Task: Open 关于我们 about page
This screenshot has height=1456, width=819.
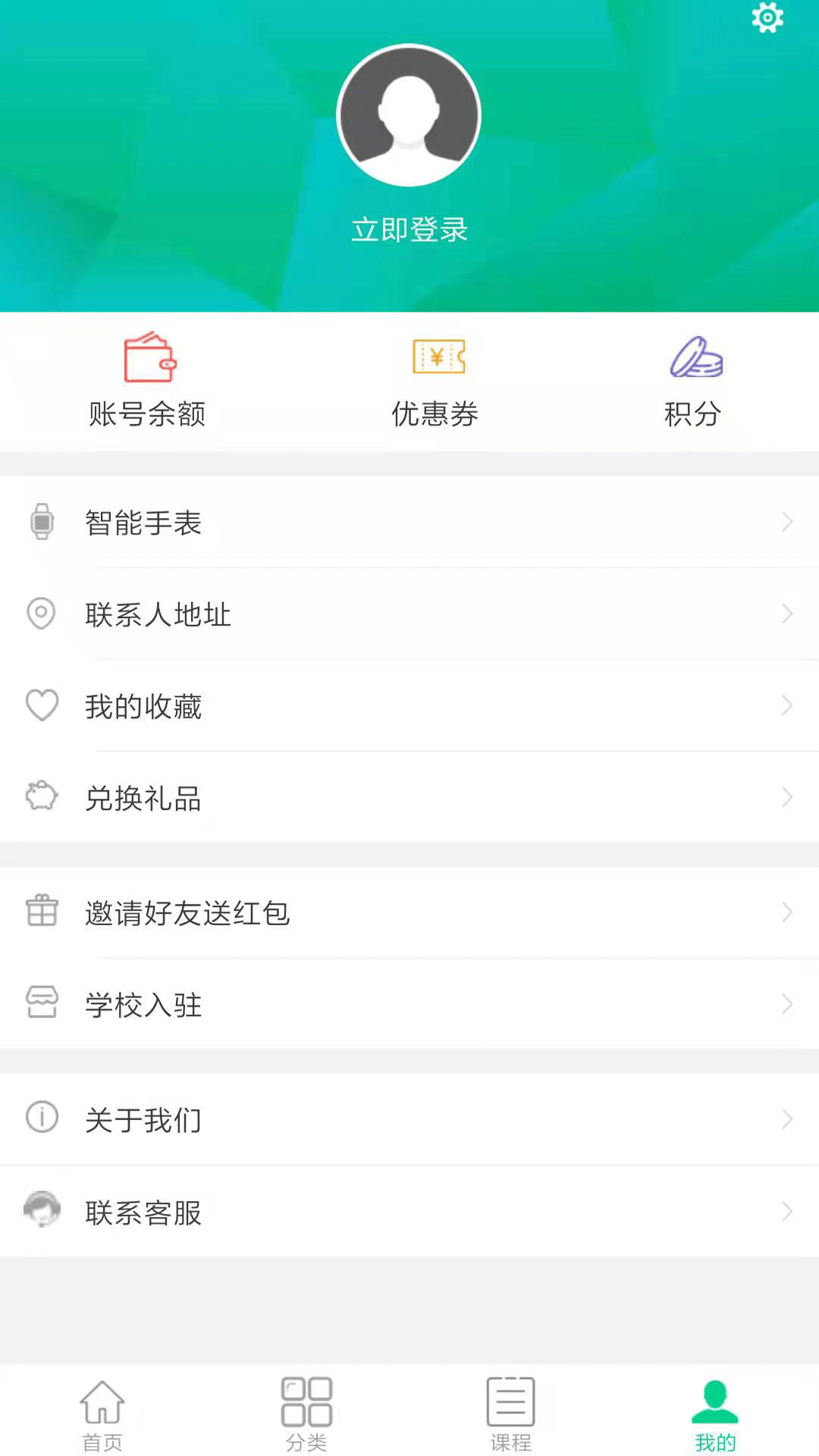Action: pos(409,1119)
